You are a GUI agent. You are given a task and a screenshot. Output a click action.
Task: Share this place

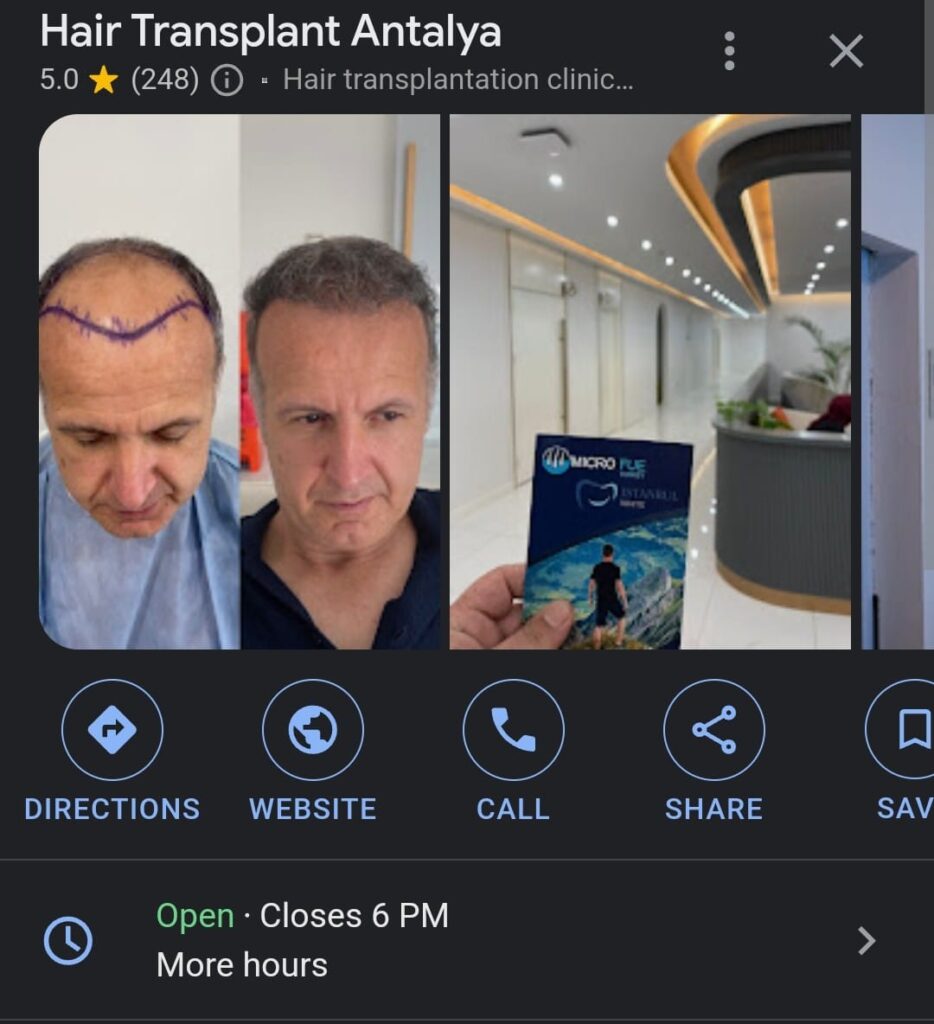tap(714, 730)
